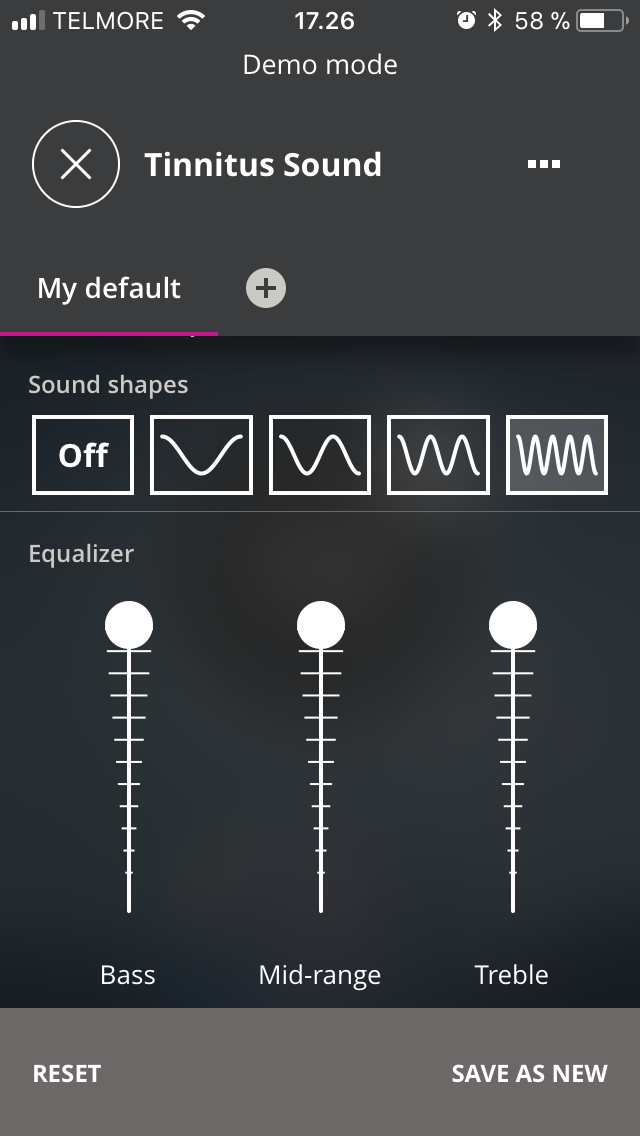Pick the three-peak wave sound shape

(439, 455)
